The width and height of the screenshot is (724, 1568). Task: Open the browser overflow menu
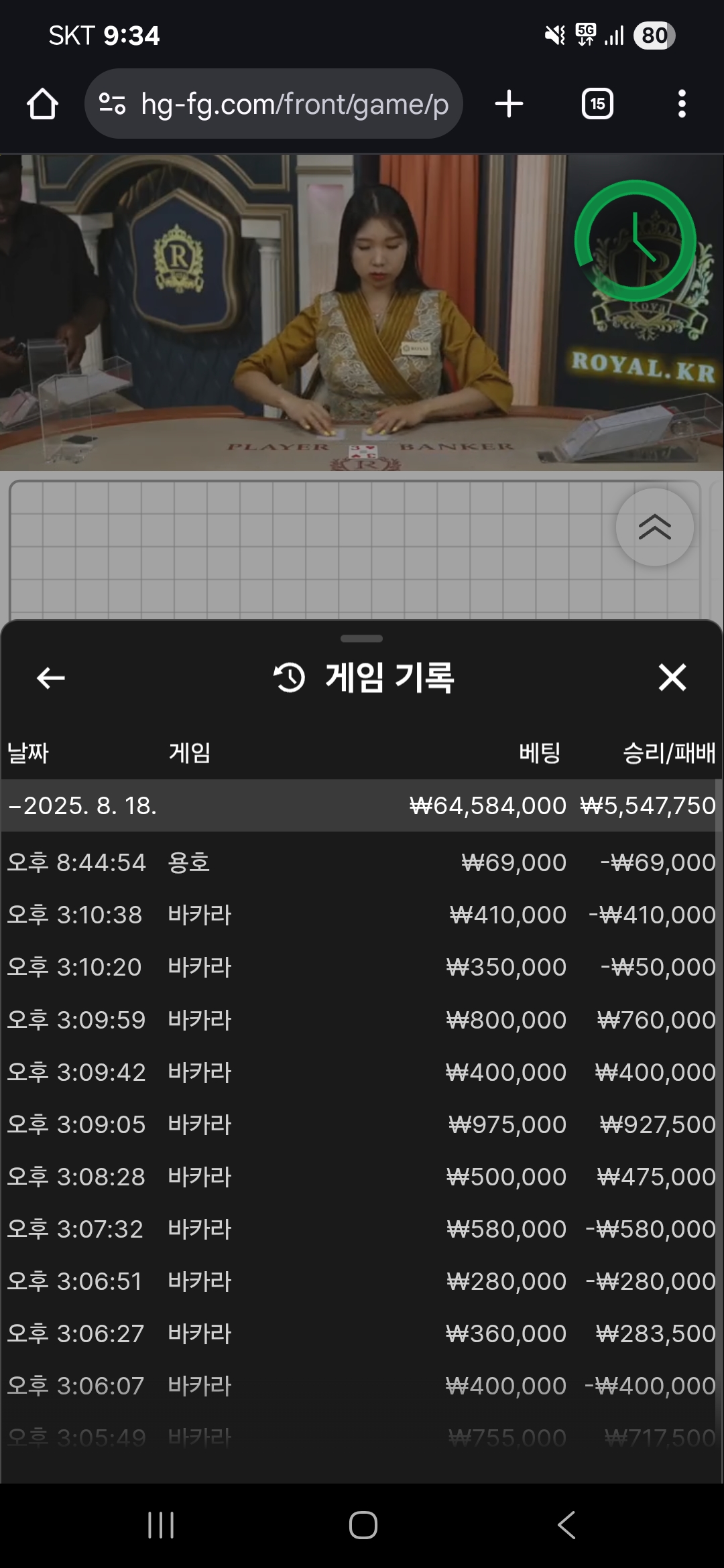click(x=682, y=104)
